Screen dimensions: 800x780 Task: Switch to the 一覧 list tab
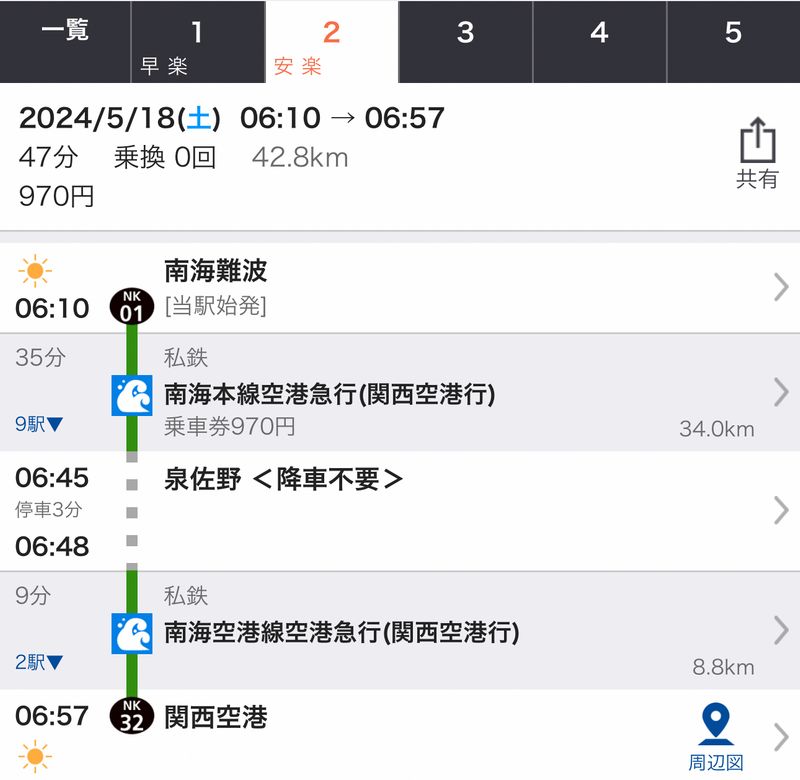point(65,40)
